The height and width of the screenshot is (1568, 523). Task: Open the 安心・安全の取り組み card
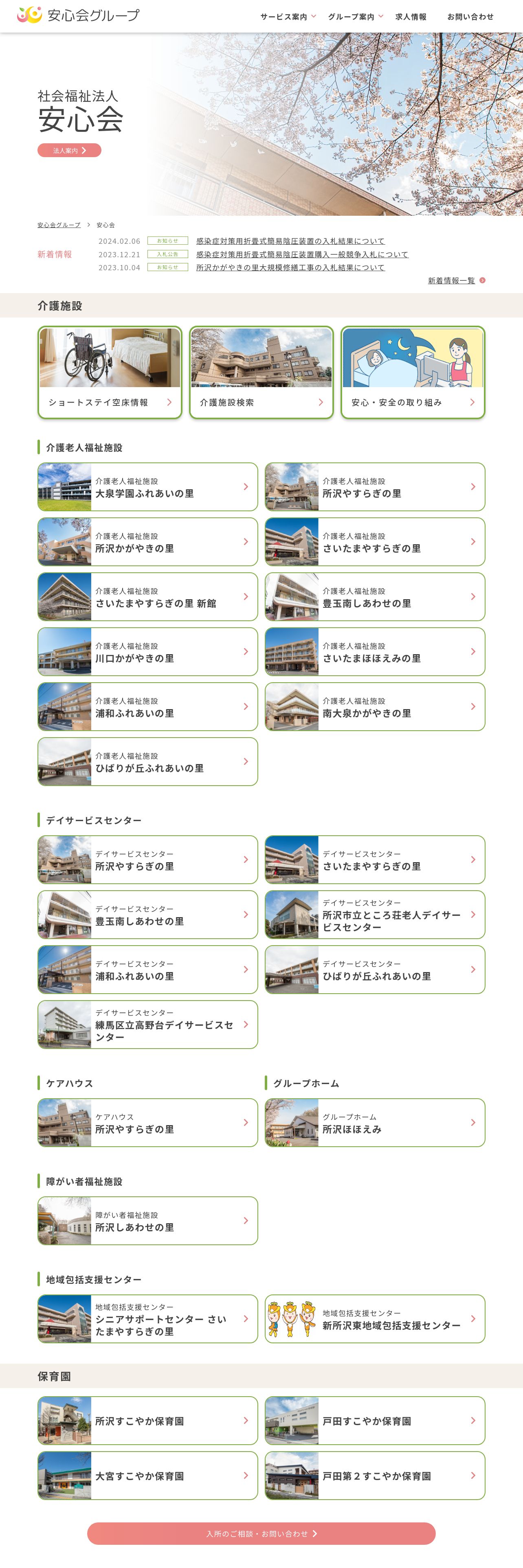pyautogui.click(x=413, y=372)
